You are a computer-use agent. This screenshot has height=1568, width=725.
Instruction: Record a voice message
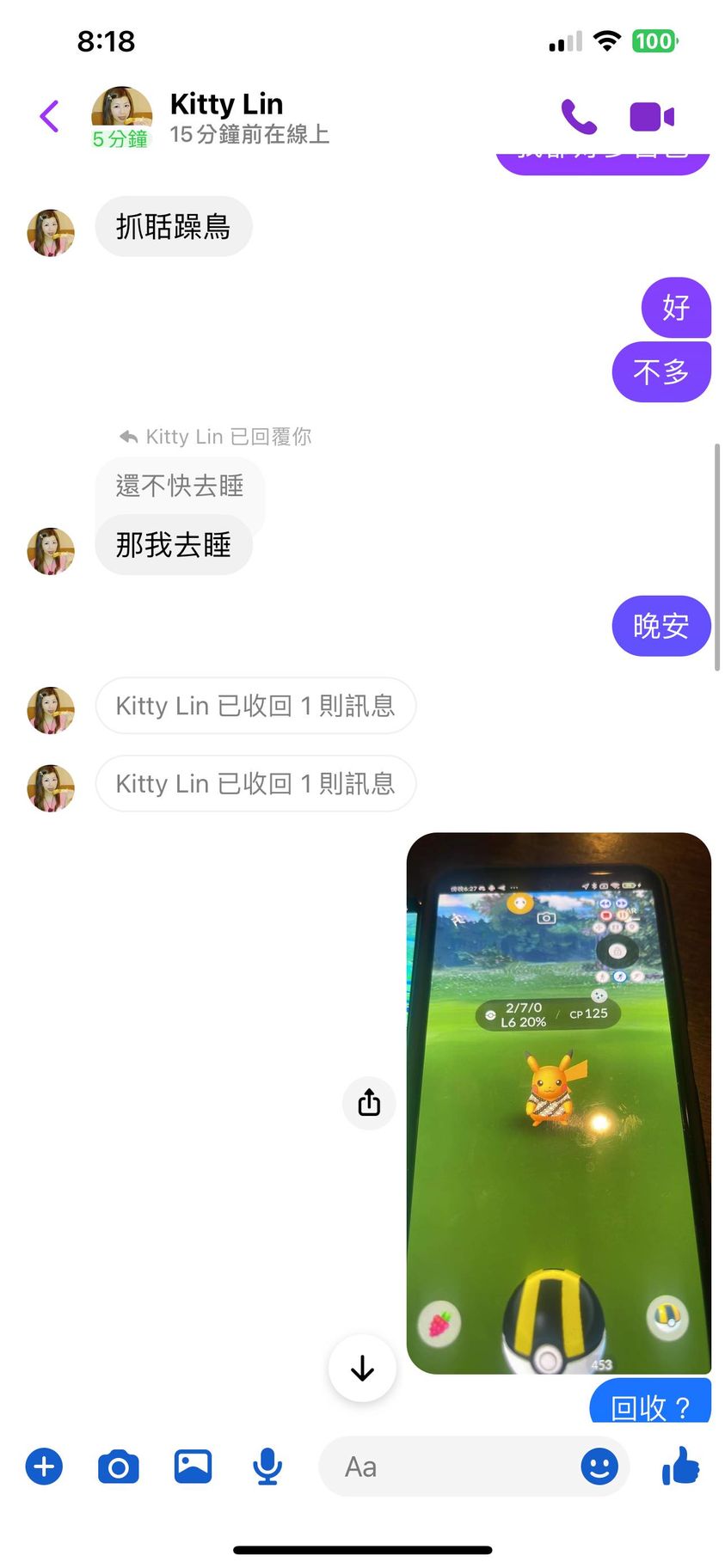tap(267, 1467)
